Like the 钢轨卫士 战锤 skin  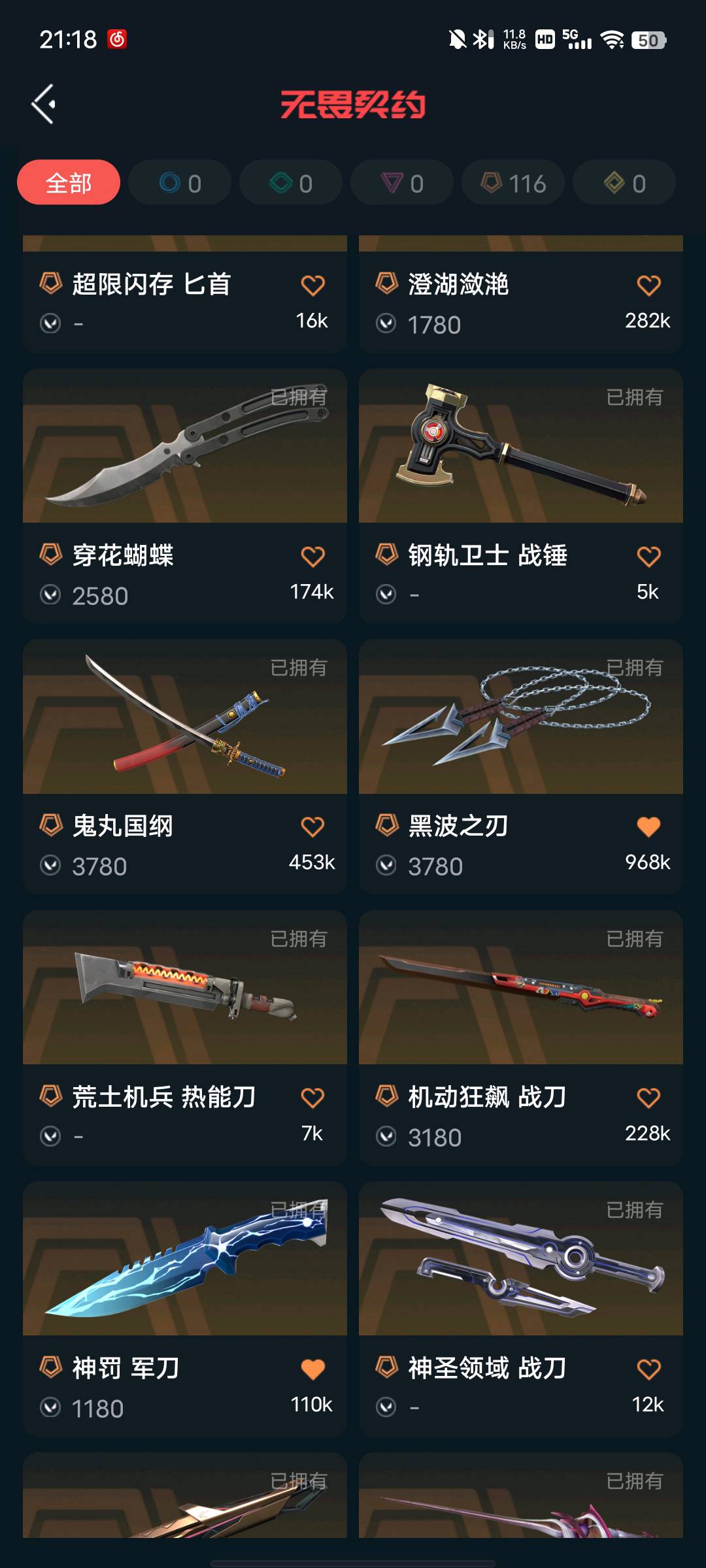[648, 557]
